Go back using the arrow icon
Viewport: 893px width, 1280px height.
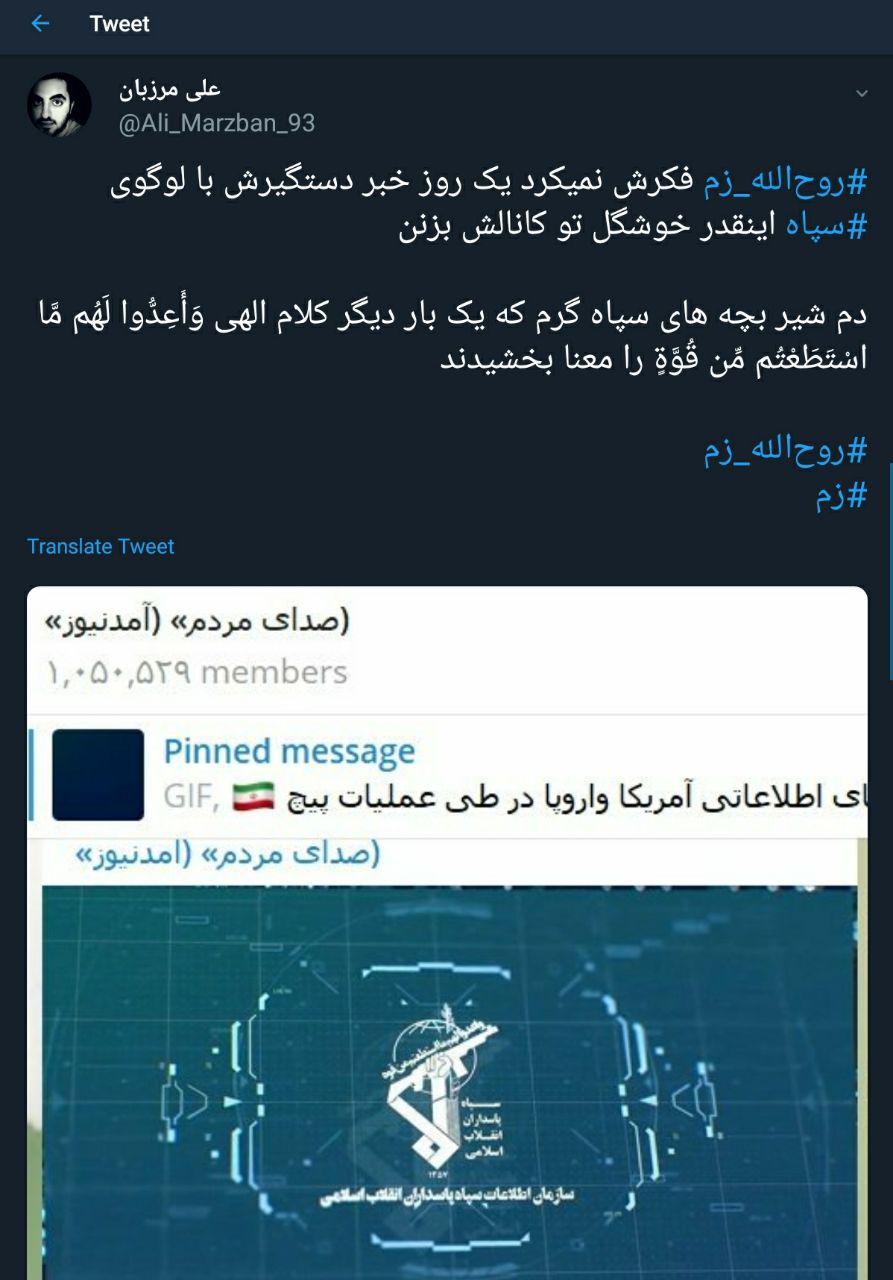coord(40,24)
